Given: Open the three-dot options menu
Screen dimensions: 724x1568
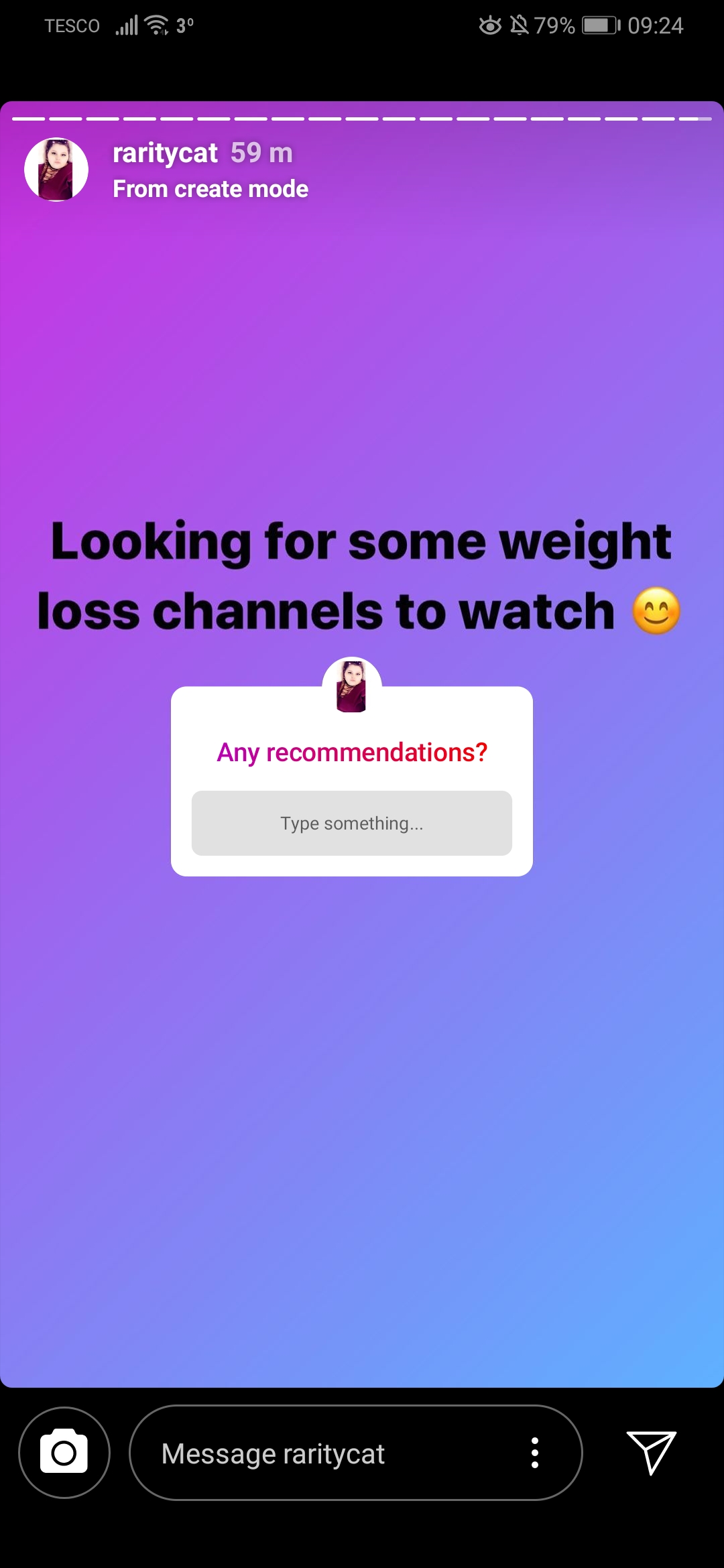Looking at the screenshot, I should 535,1453.
